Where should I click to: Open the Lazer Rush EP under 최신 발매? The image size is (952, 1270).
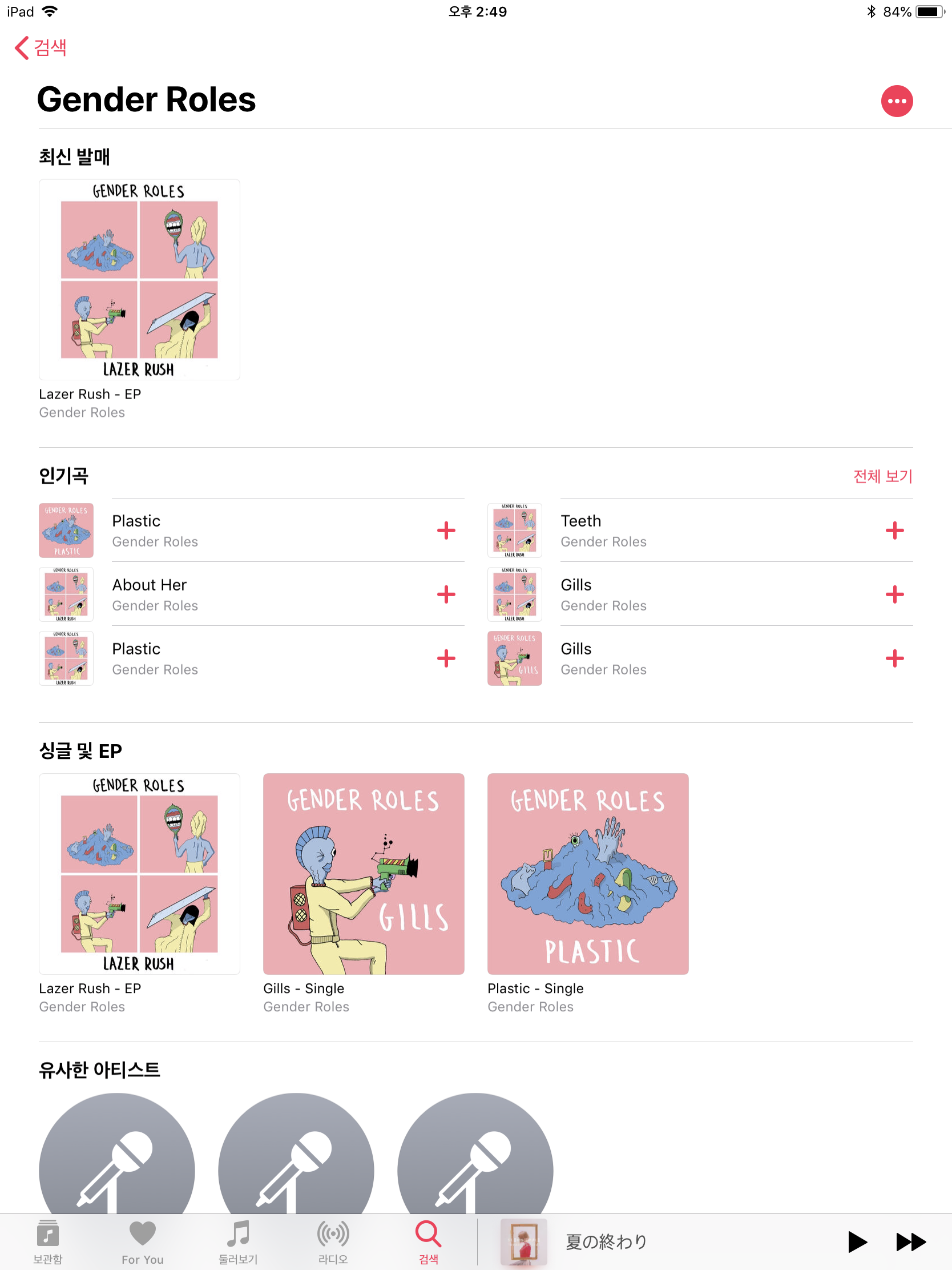point(139,280)
